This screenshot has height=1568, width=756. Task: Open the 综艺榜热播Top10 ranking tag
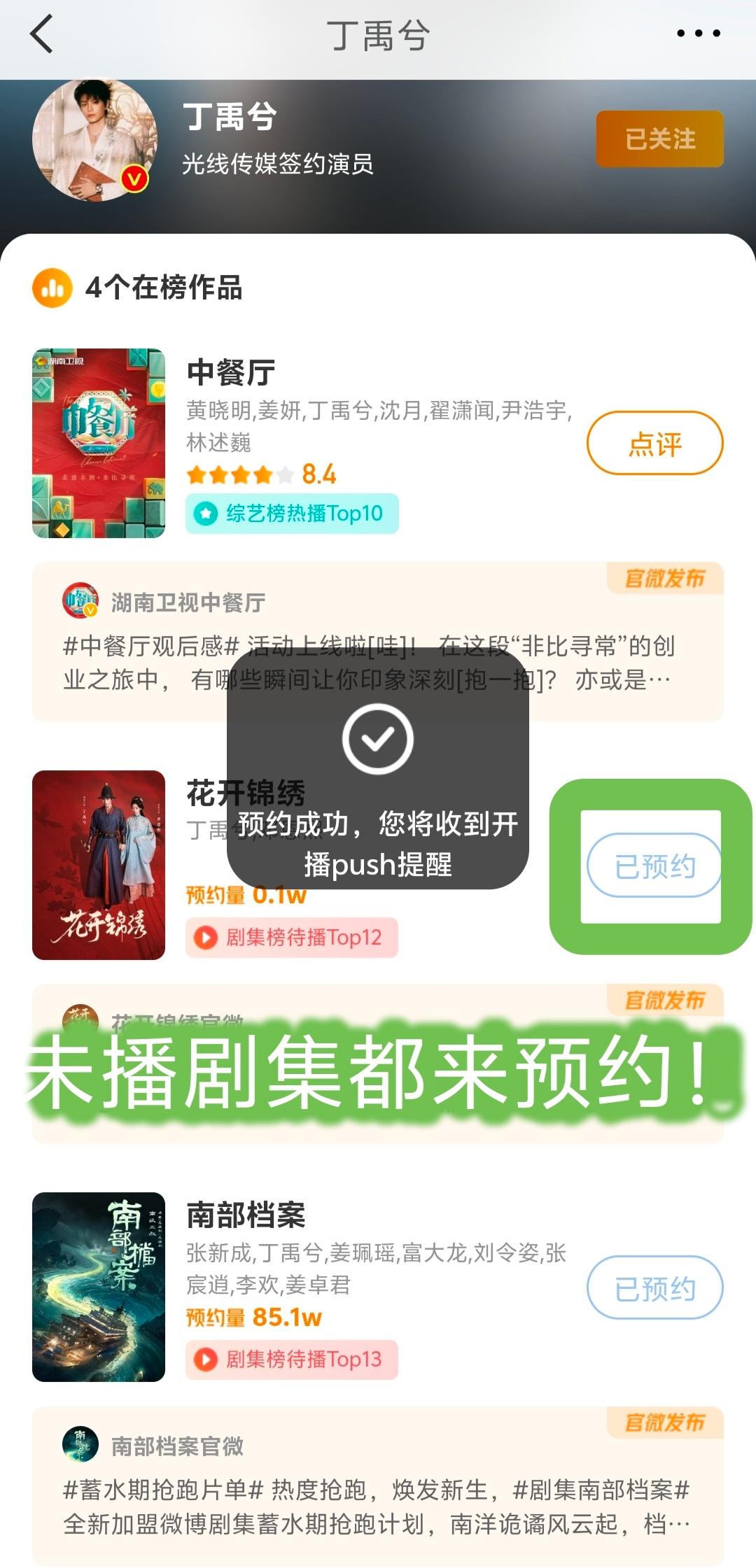[292, 514]
